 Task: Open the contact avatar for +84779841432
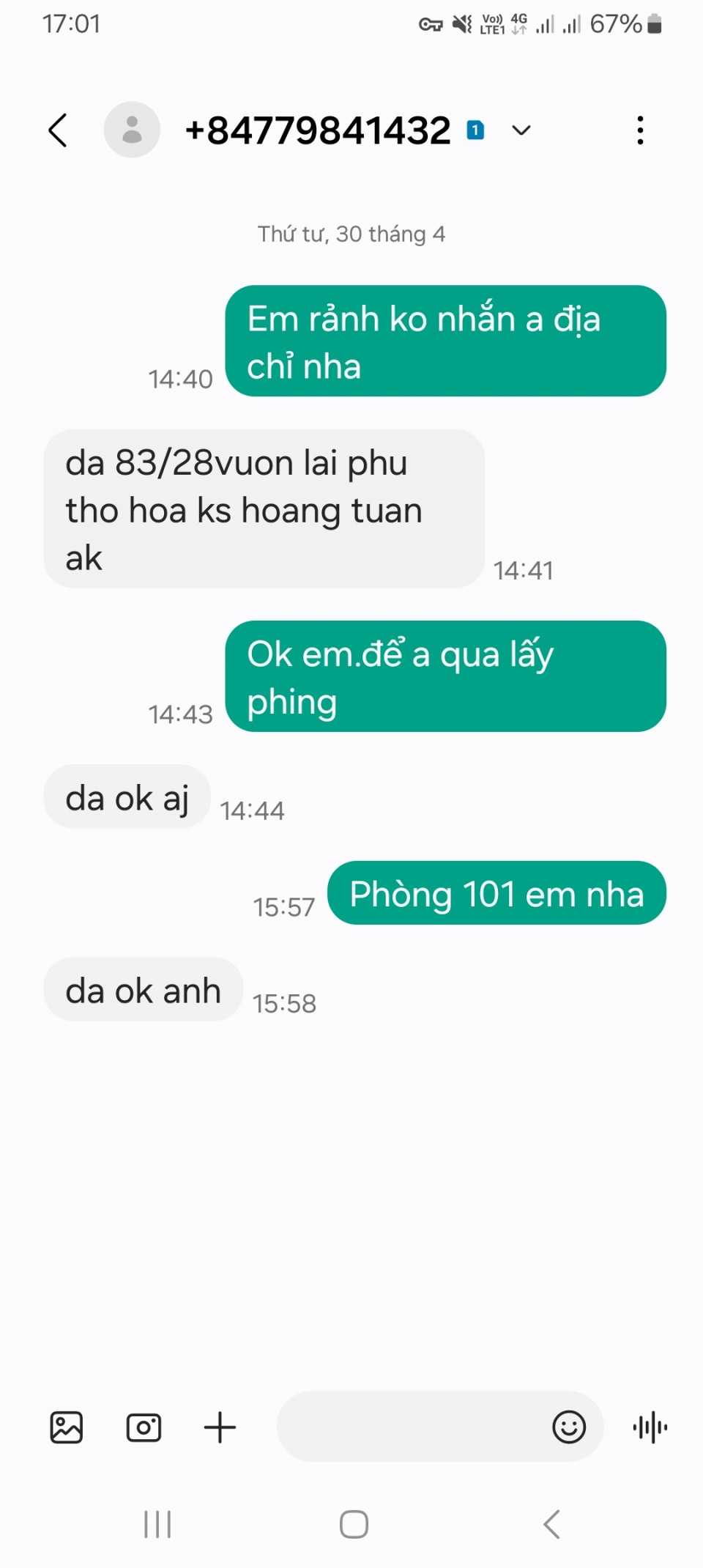[x=132, y=130]
